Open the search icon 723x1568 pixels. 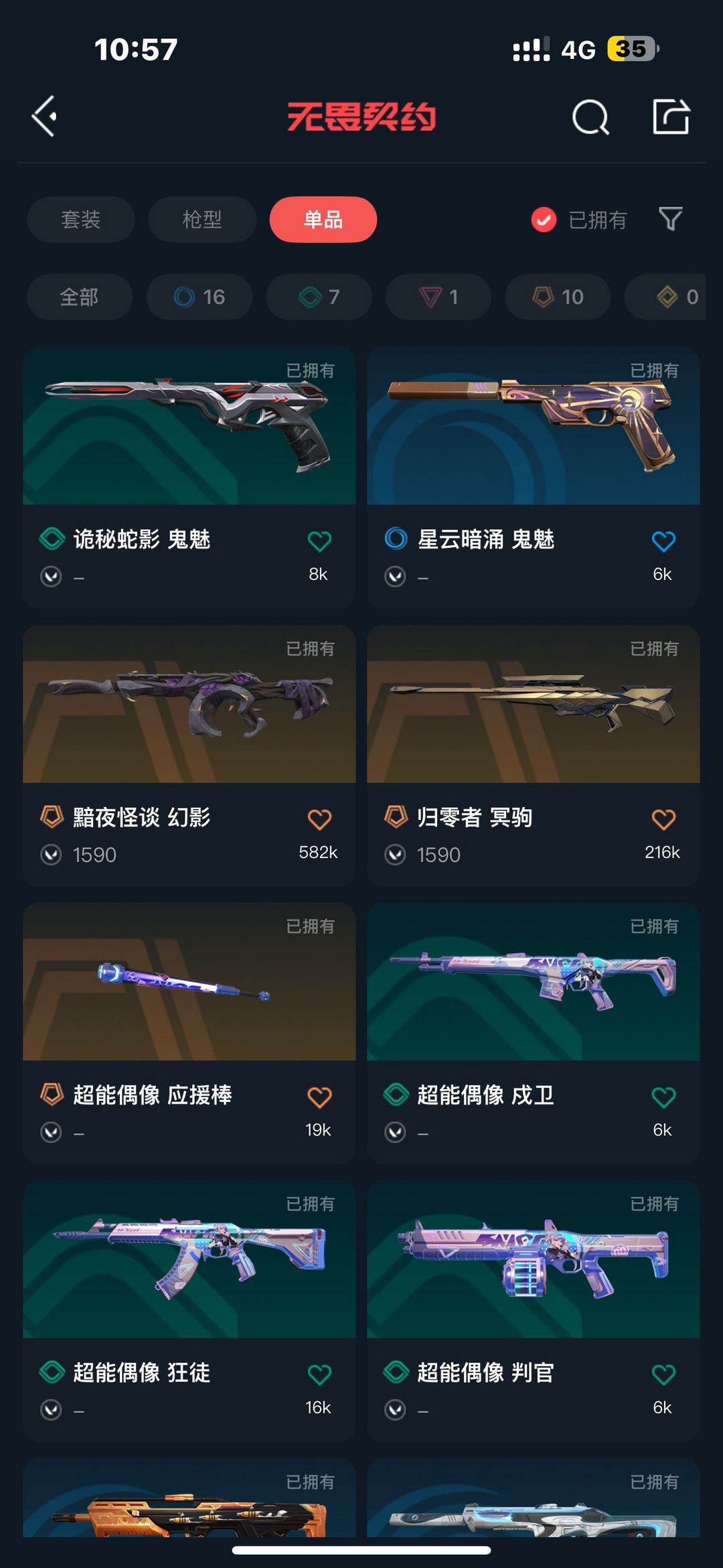point(590,117)
